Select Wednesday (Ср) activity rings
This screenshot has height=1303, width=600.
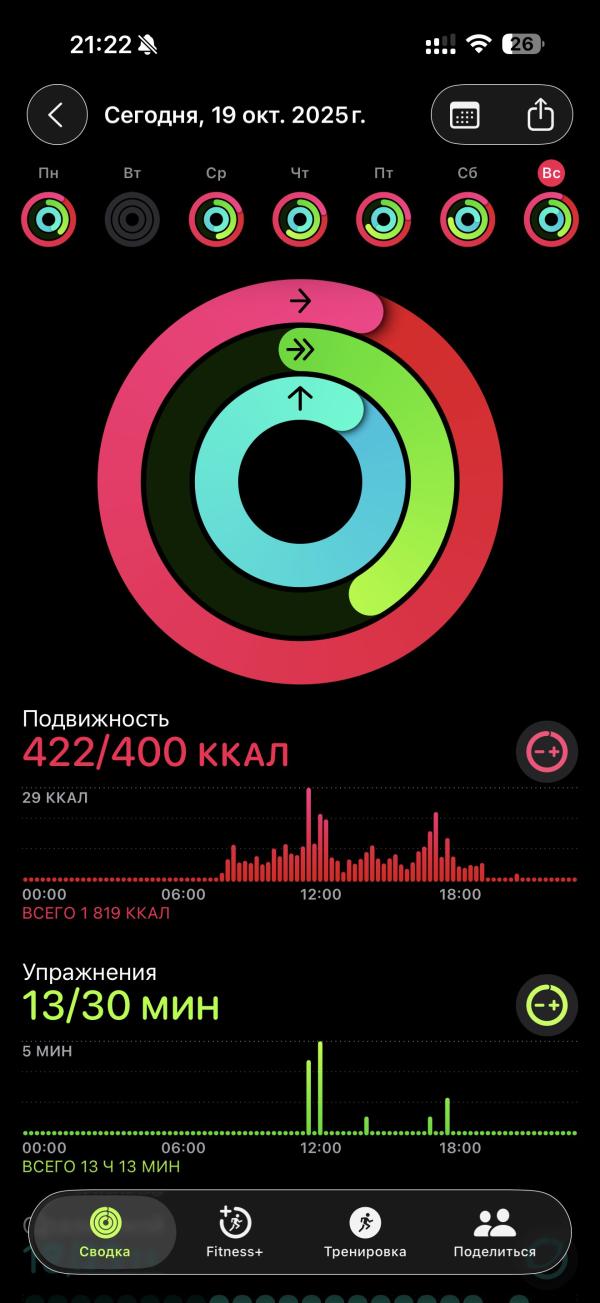click(216, 219)
